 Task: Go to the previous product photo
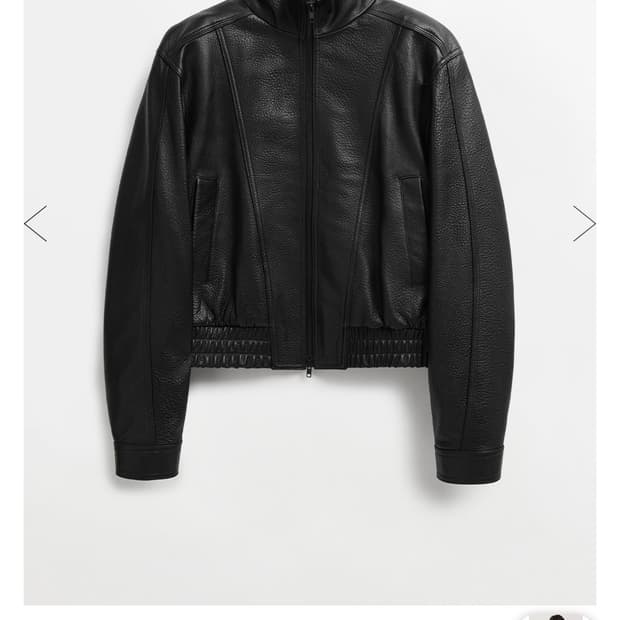pos(36,223)
